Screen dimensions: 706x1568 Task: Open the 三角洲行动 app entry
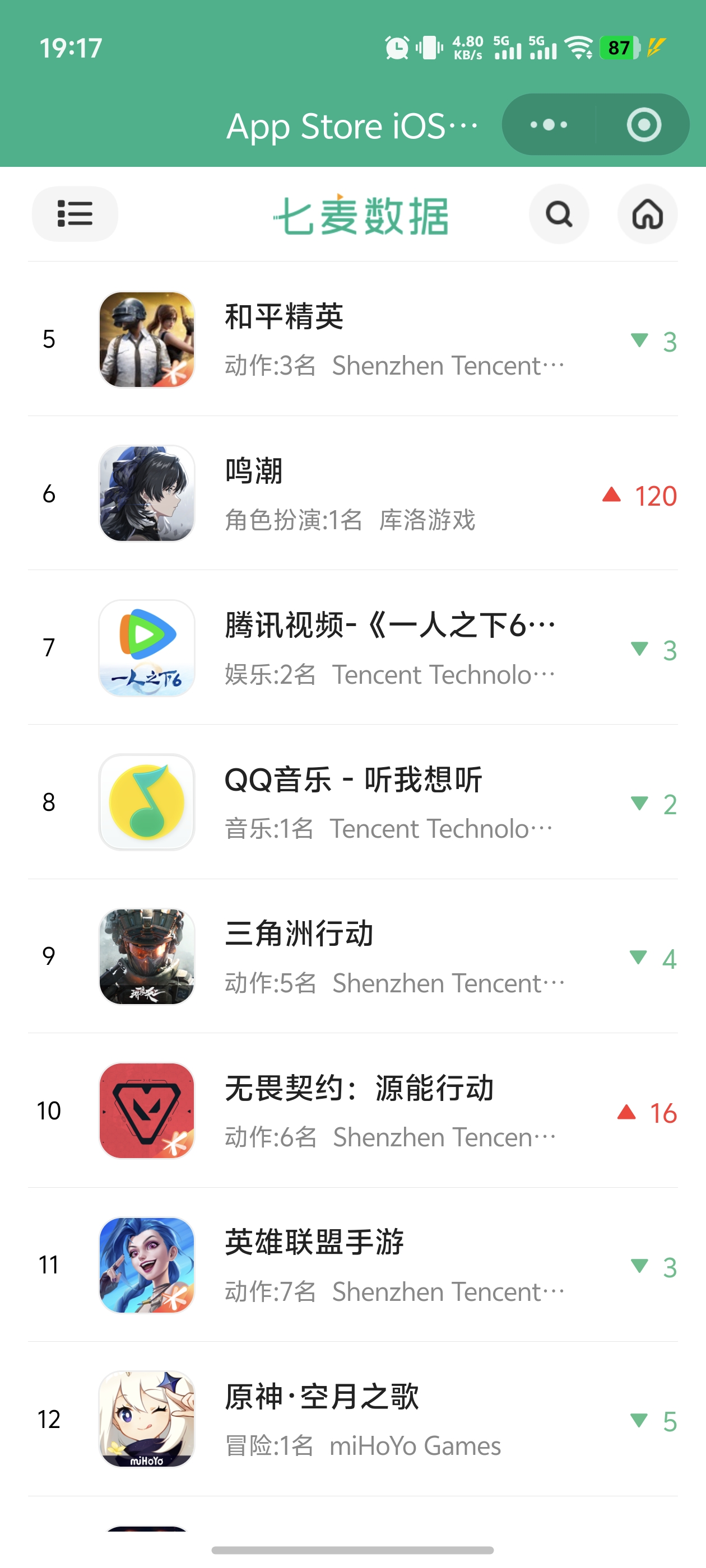pos(352,956)
